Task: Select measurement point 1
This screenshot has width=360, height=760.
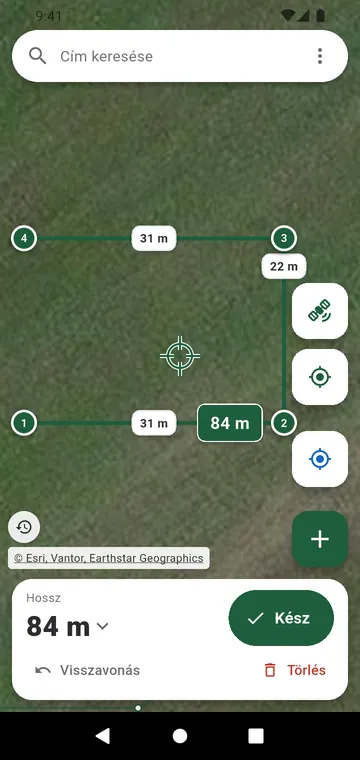Action: [x=24, y=423]
